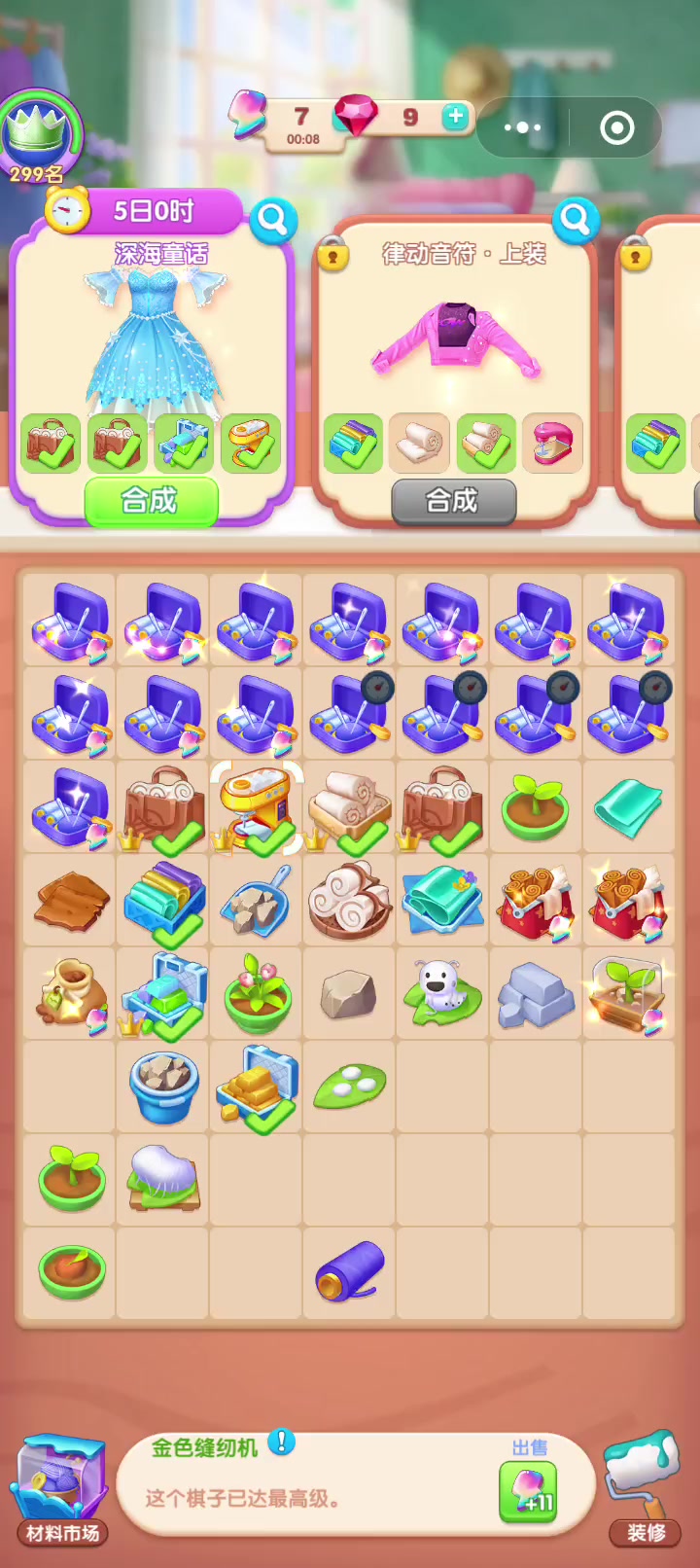Select the purple thread spool on the board
Image resolution: width=700 pixels, height=1568 pixels.
[x=350, y=1271]
